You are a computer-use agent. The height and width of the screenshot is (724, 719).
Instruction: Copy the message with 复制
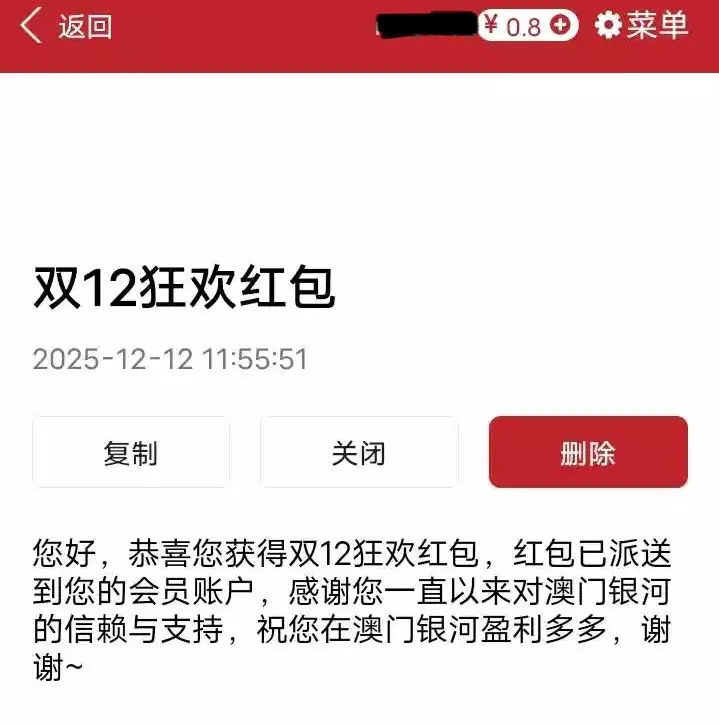point(131,453)
